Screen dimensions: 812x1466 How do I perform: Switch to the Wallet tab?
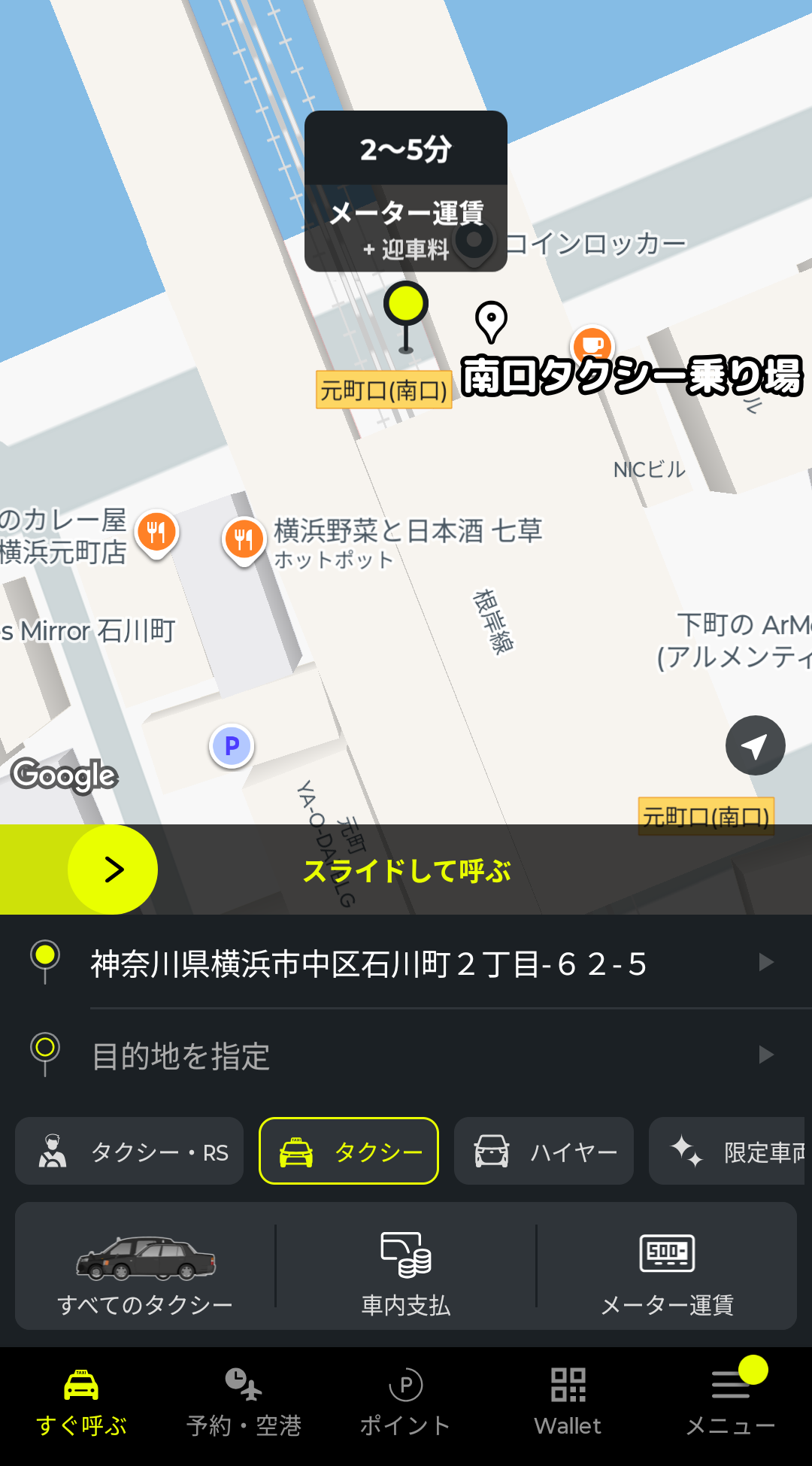pyautogui.click(x=568, y=1404)
